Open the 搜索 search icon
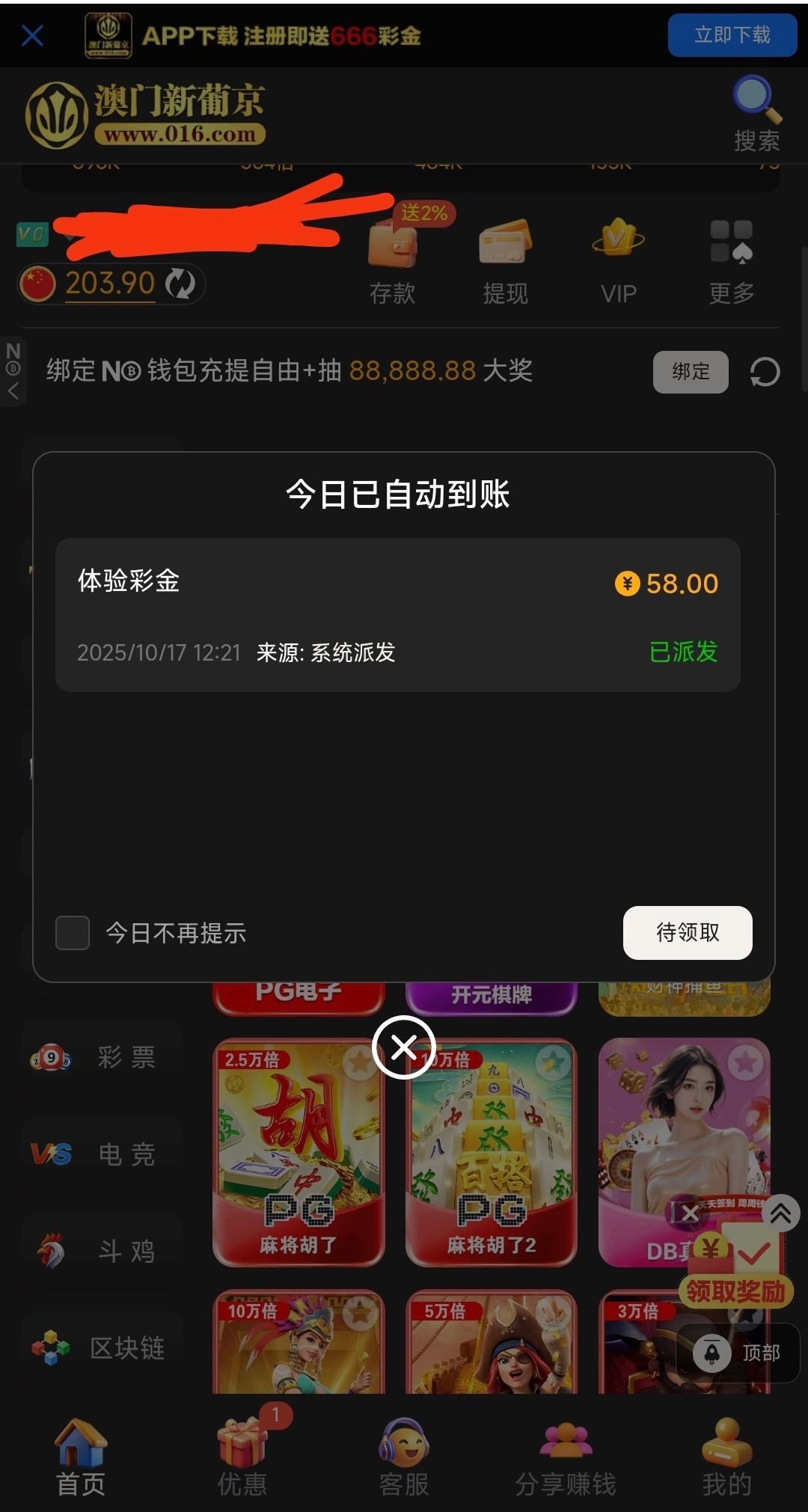Viewport: 808px width, 1512px height. click(x=756, y=112)
